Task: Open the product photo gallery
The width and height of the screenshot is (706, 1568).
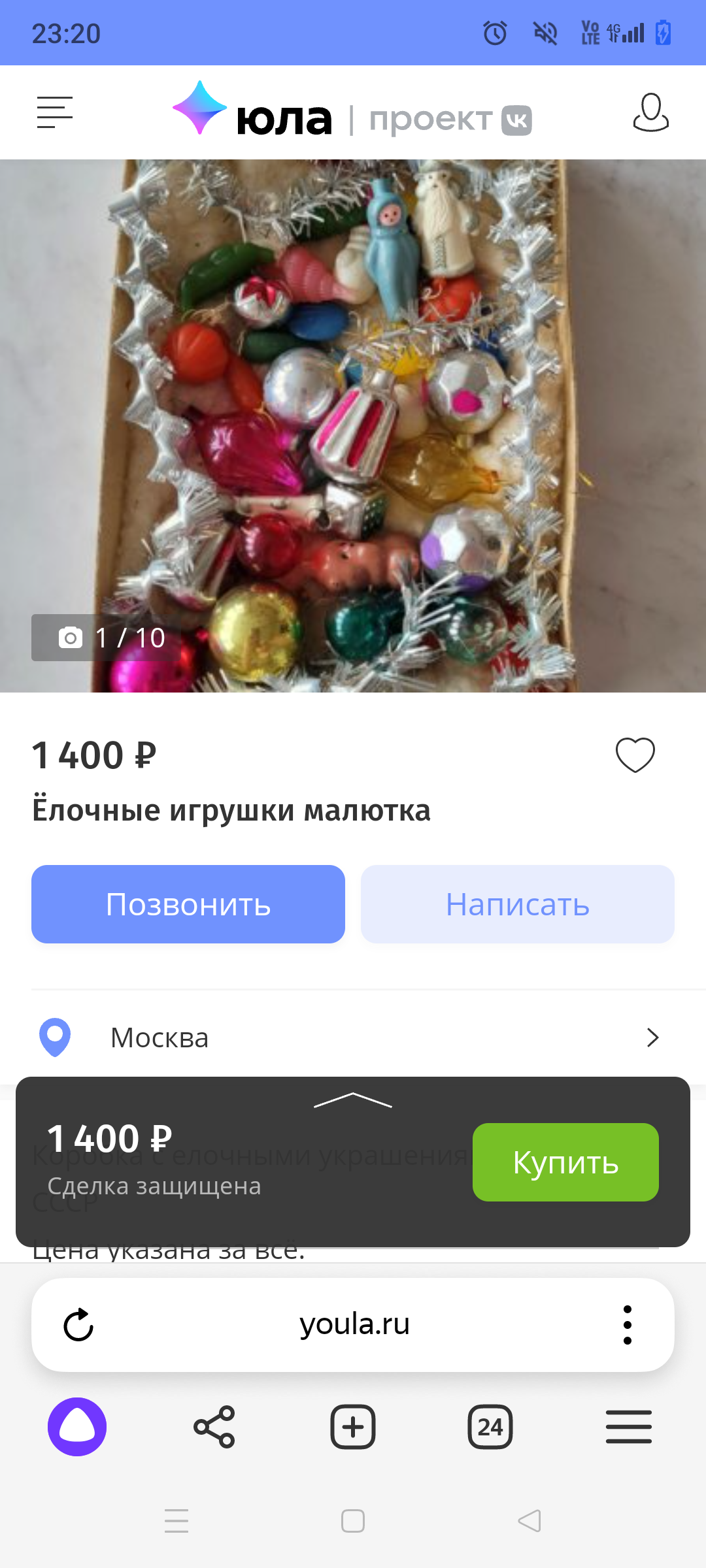Action: coord(353,425)
